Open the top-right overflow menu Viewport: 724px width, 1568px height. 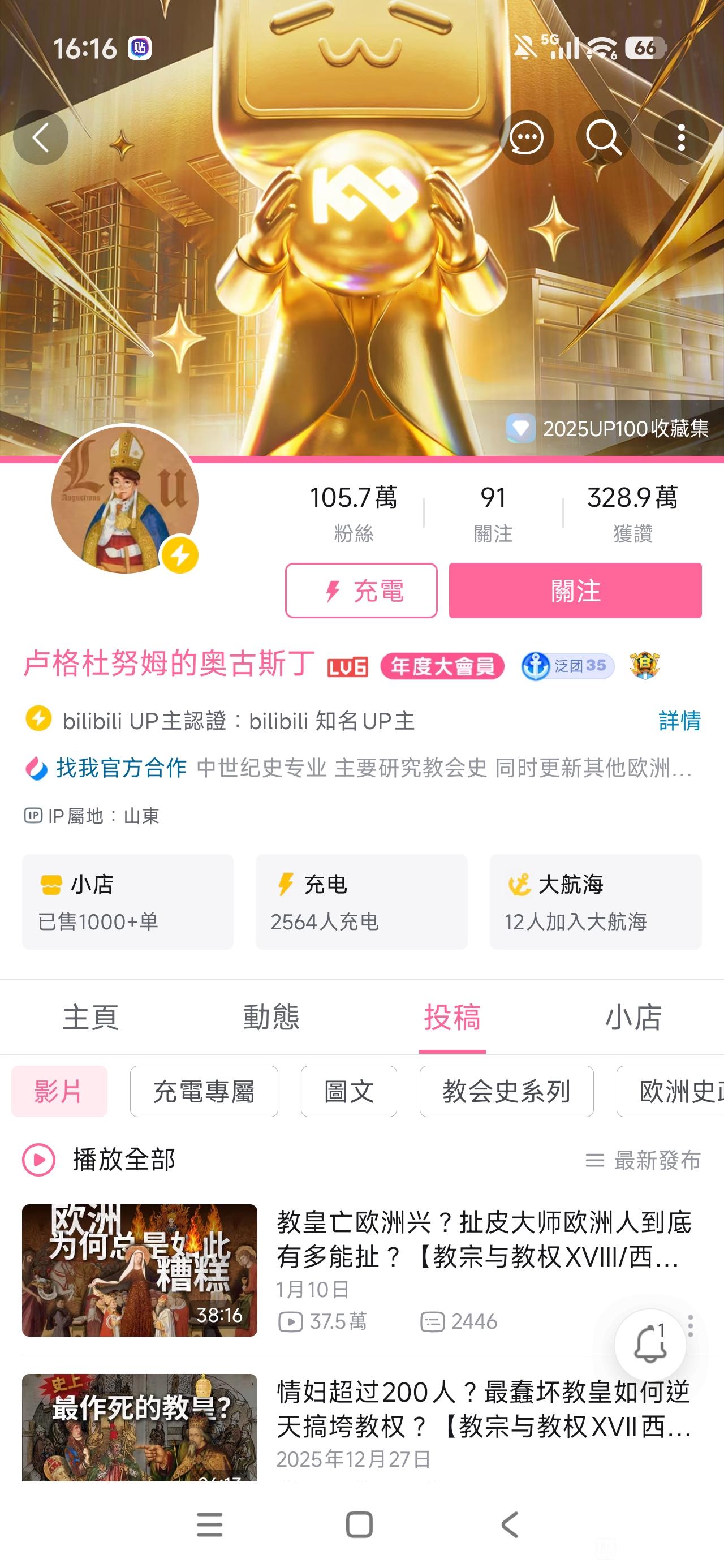tap(681, 137)
